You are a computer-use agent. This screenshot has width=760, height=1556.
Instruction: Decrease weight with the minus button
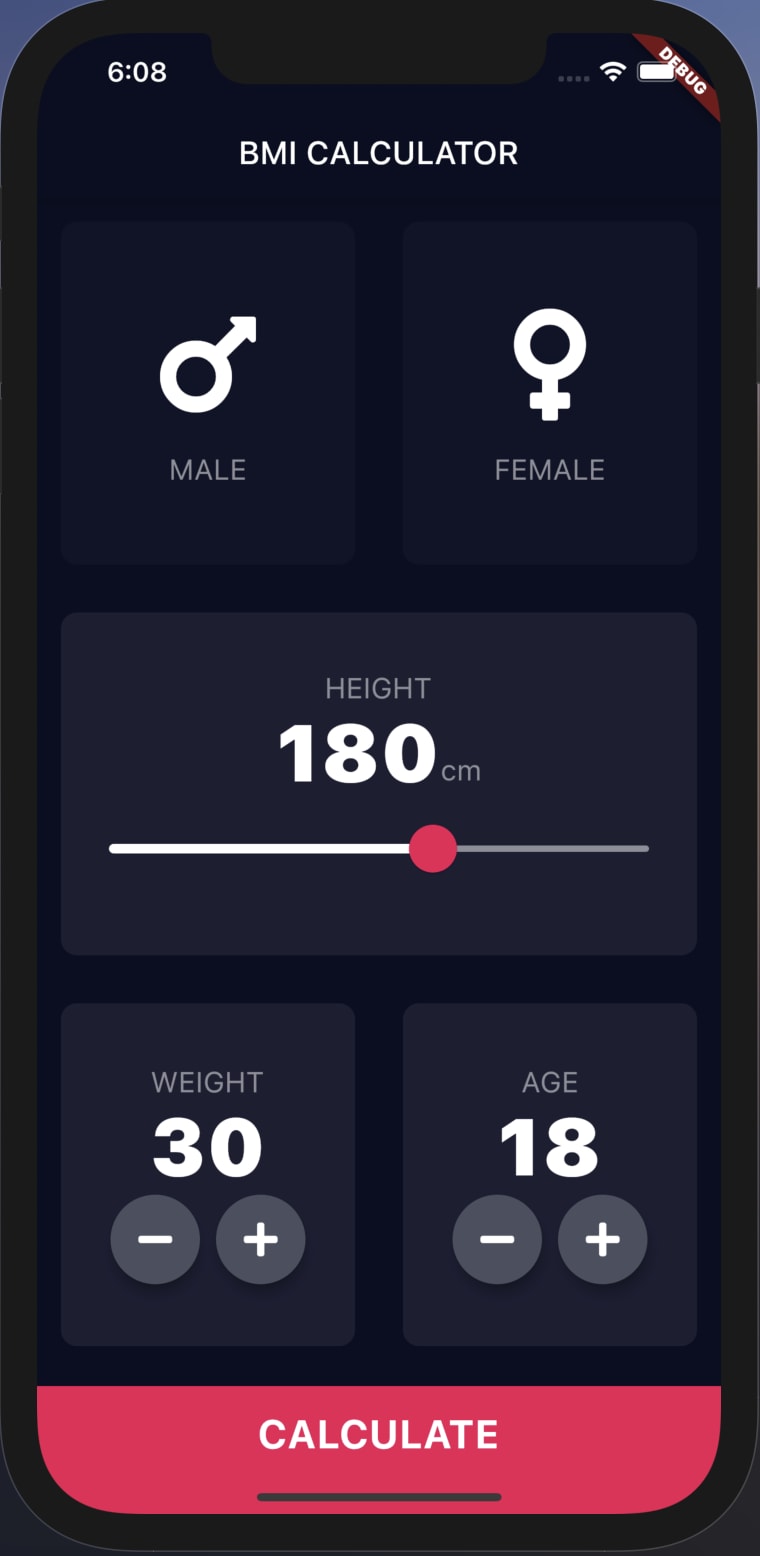[x=155, y=1239]
